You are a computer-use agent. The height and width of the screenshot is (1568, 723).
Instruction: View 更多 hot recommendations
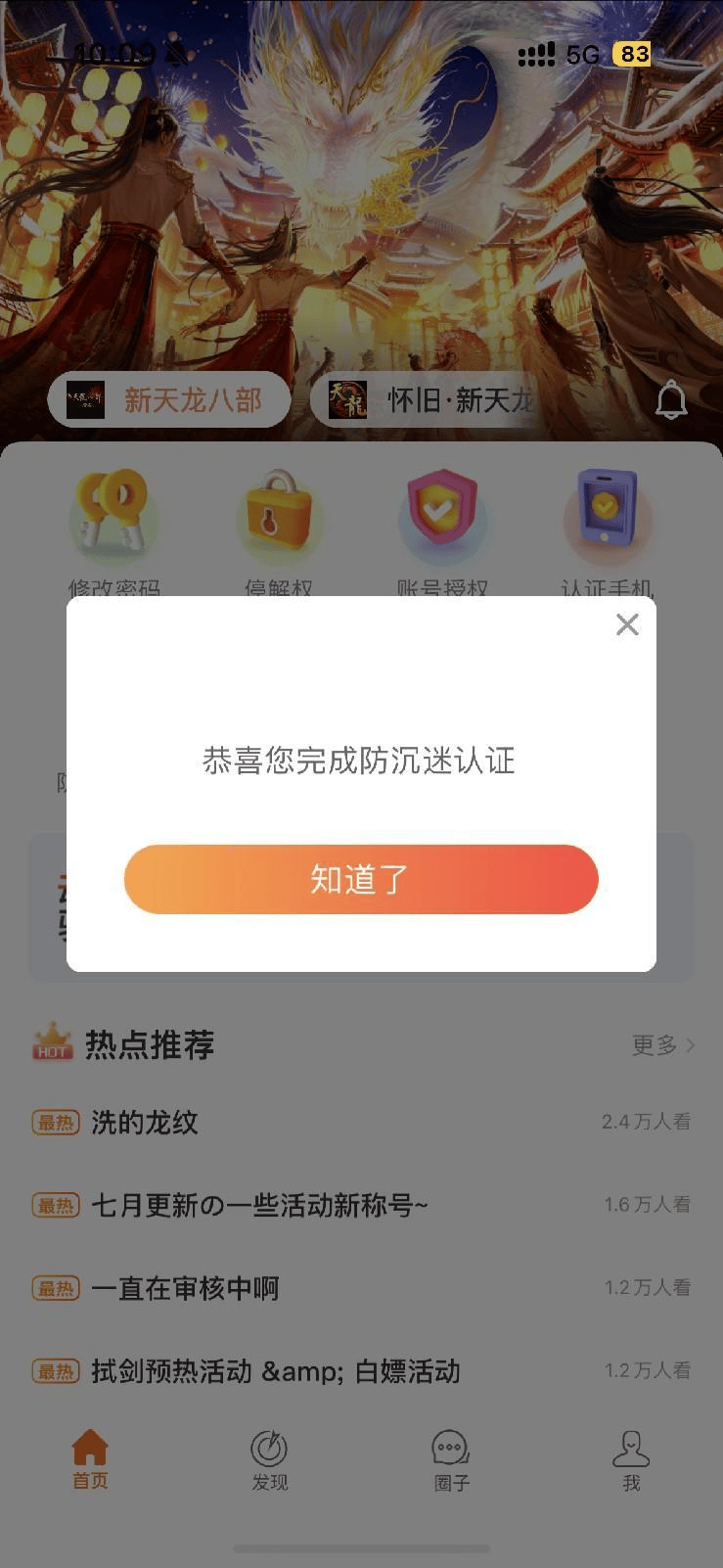pos(662,1045)
